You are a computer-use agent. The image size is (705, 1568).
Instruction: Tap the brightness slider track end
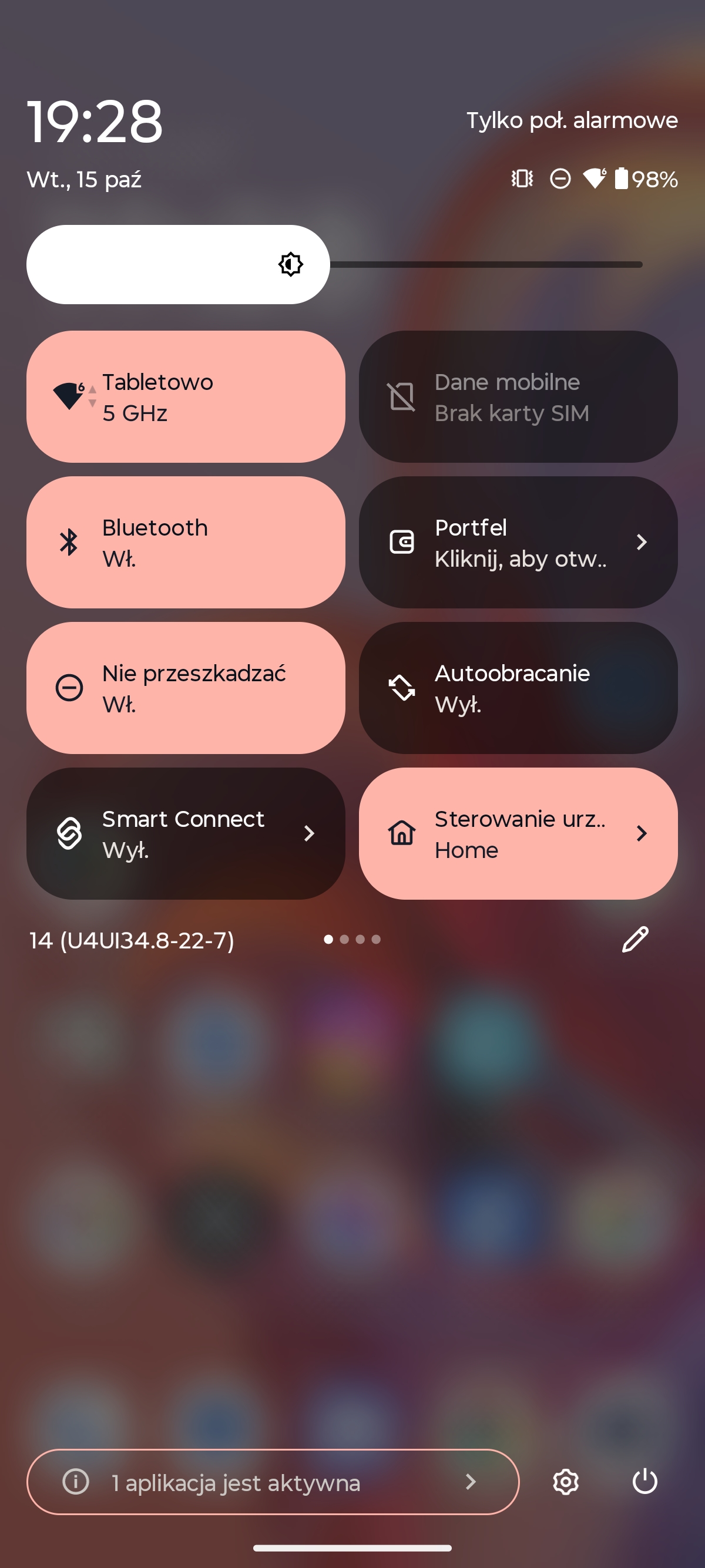click(x=639, y=265)
